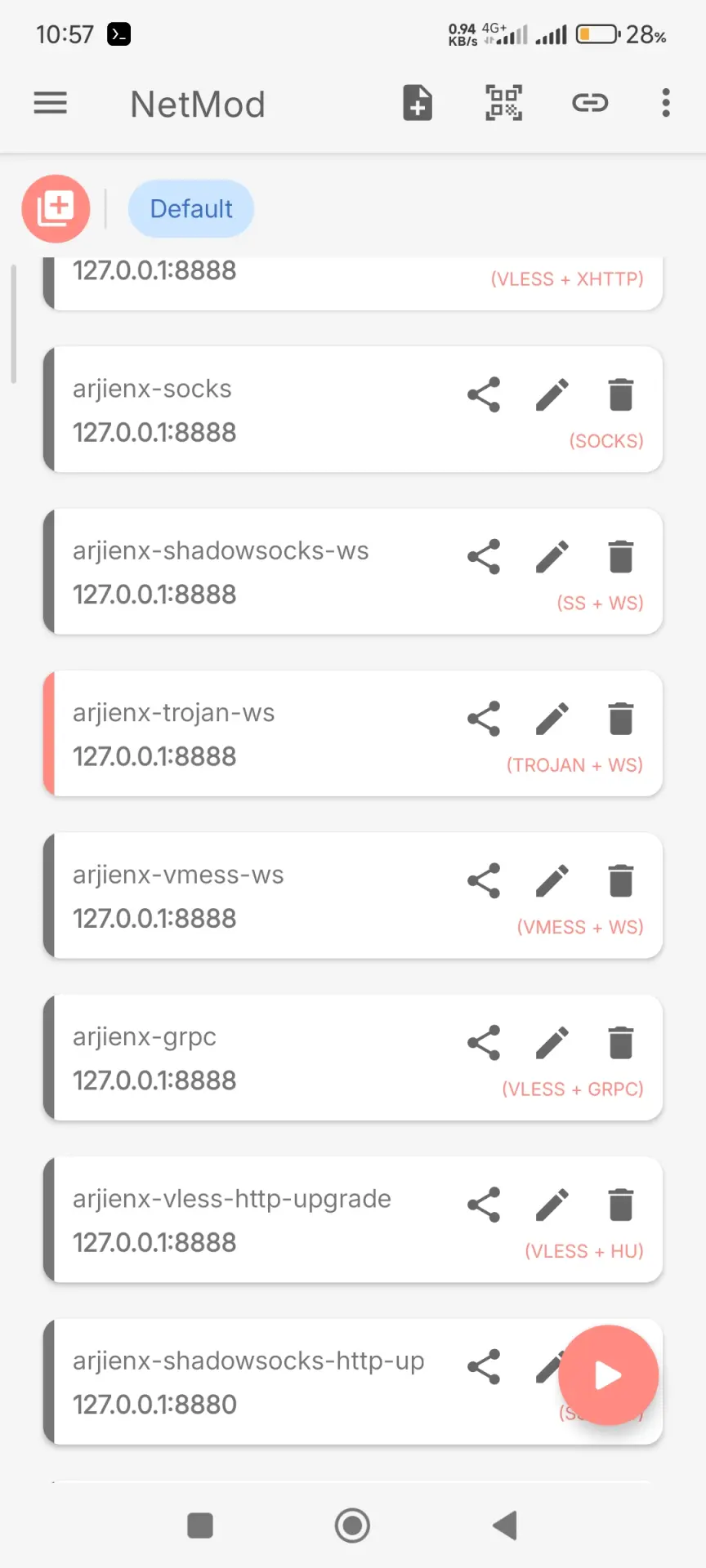Share the arjienx-socks profile
Viewport: 706px width, 1568px height.
click(484, 395)
